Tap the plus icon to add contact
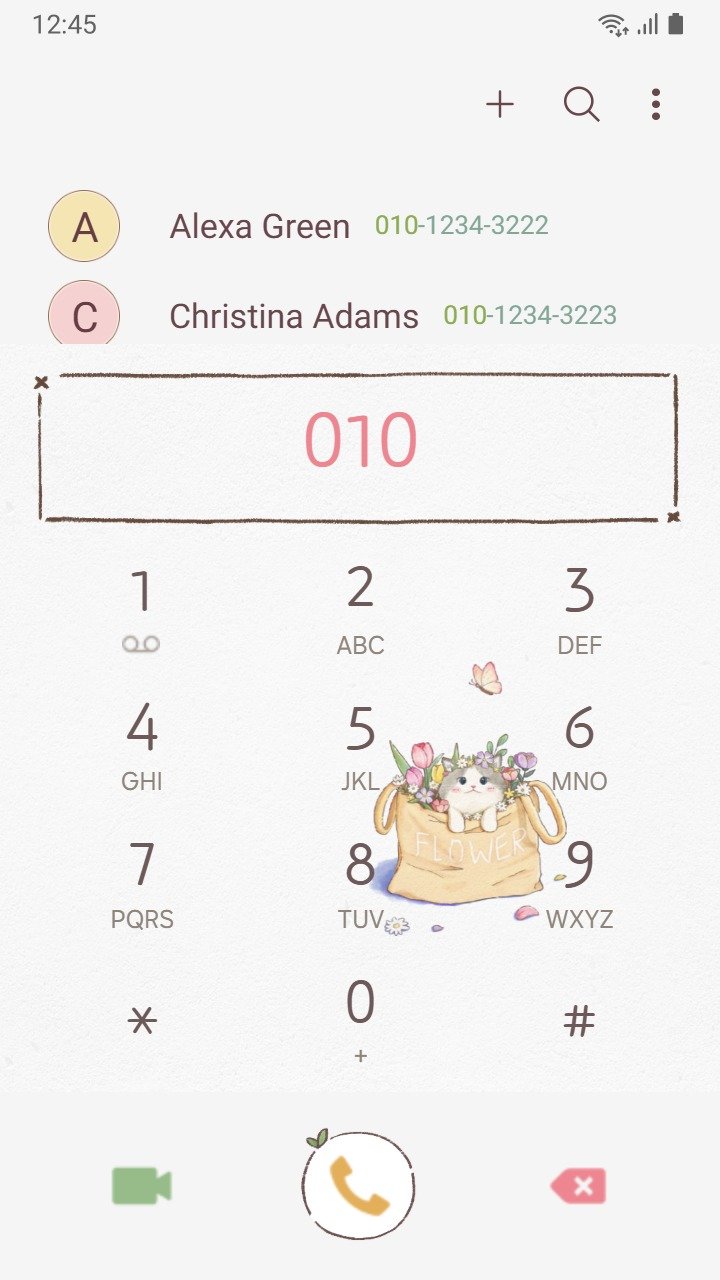The width and height of the screenshot is (720, 1280). click(500, 104)
